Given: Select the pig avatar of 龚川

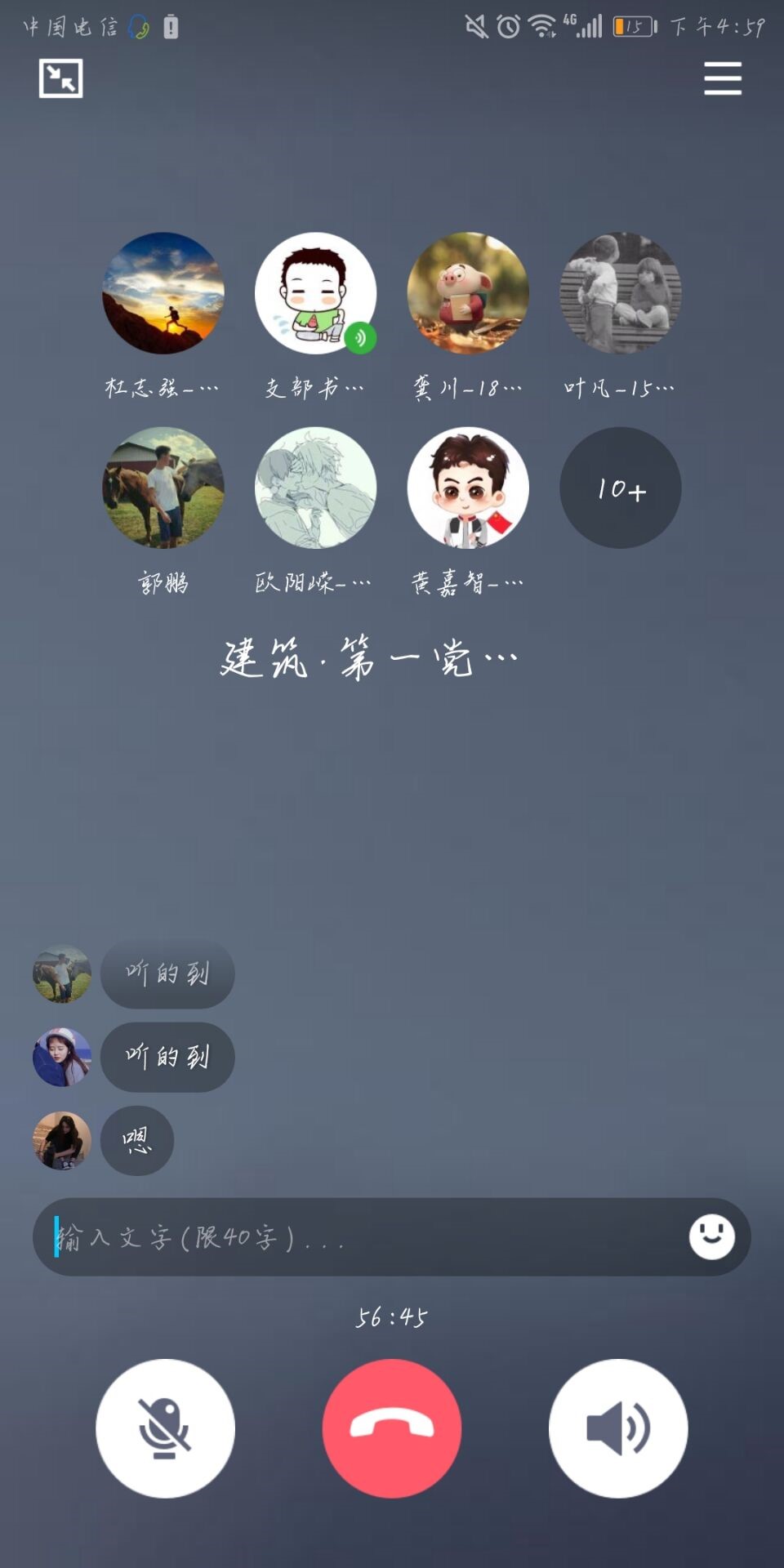Looking at the screenshot, I should pyautogui.click(x=468, y=293).
